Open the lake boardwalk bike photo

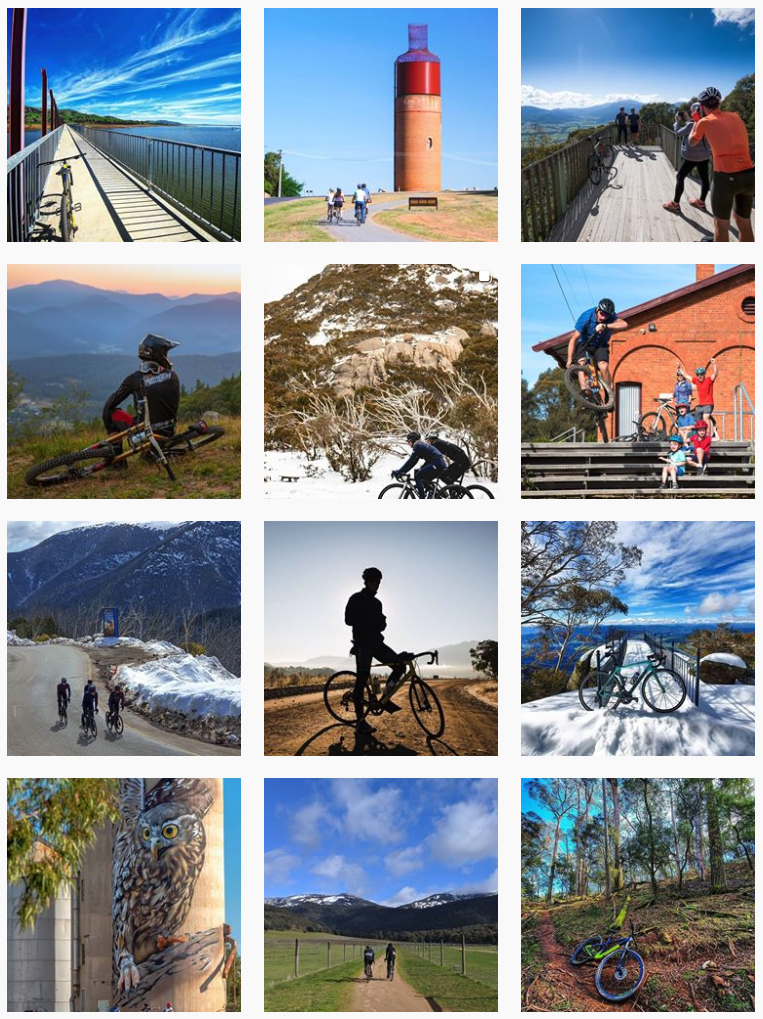pos(124,125)
